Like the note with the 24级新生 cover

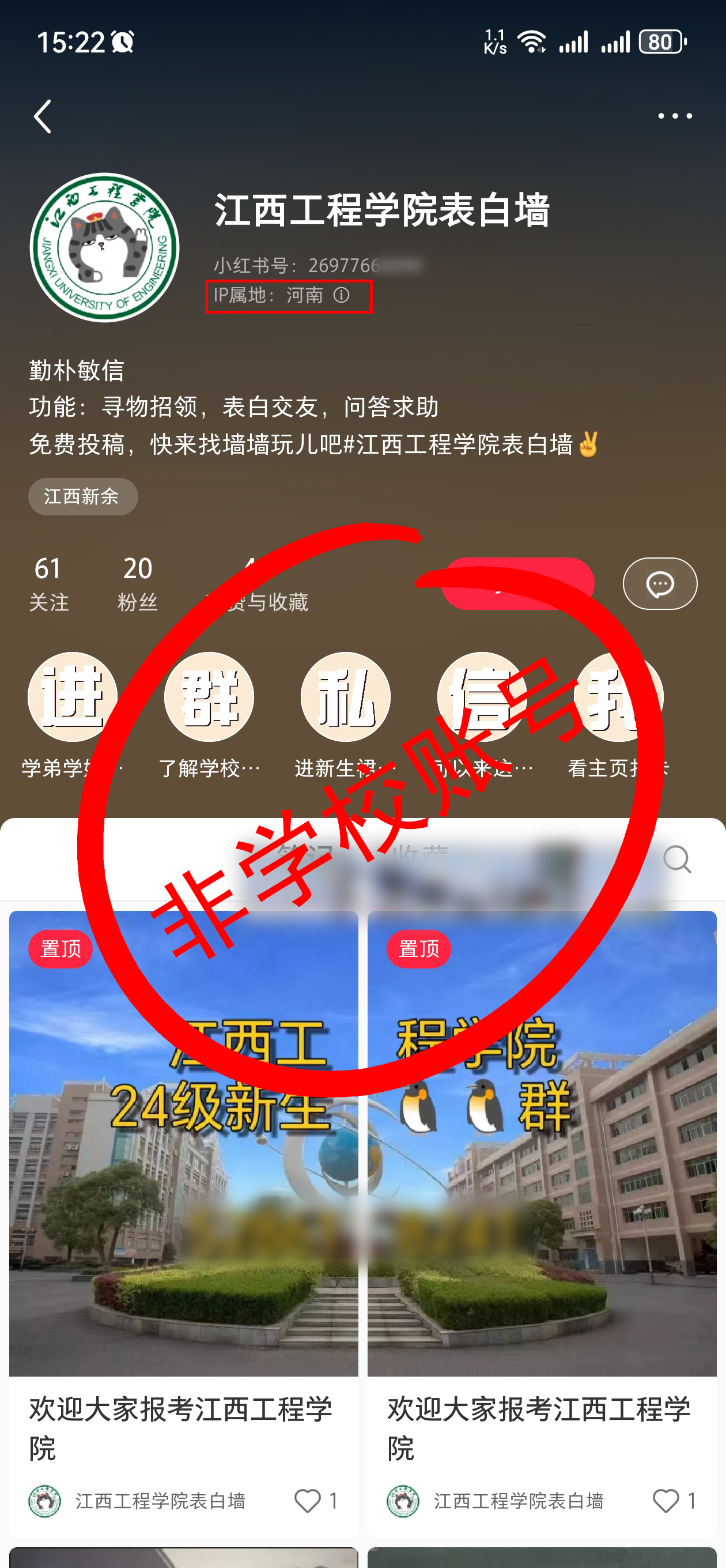click(x=307, y=1501)
